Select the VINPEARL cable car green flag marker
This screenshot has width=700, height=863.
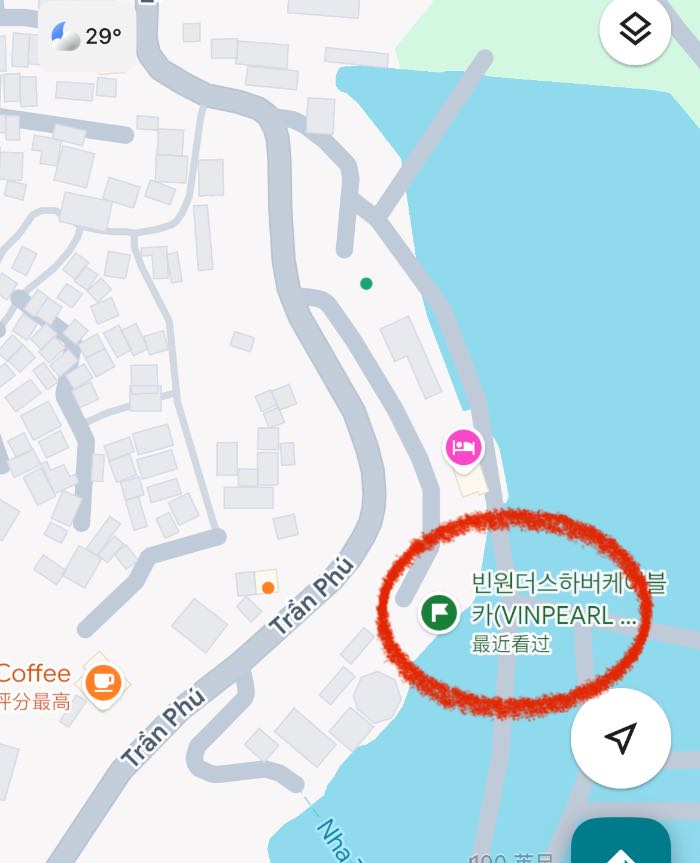point(439,613)
